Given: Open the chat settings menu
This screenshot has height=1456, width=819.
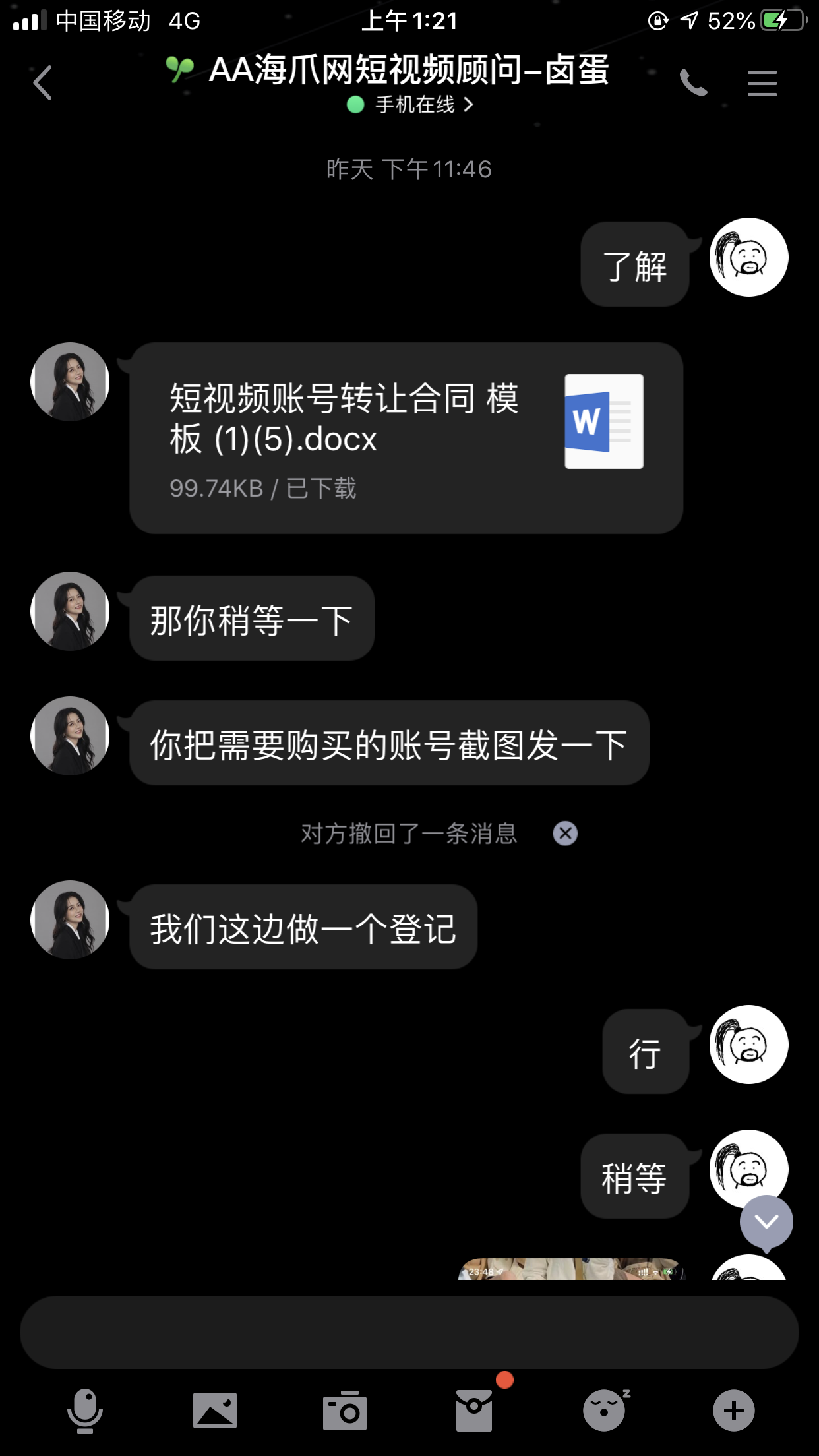Looking at the screenshot, I should coord(762,83).
